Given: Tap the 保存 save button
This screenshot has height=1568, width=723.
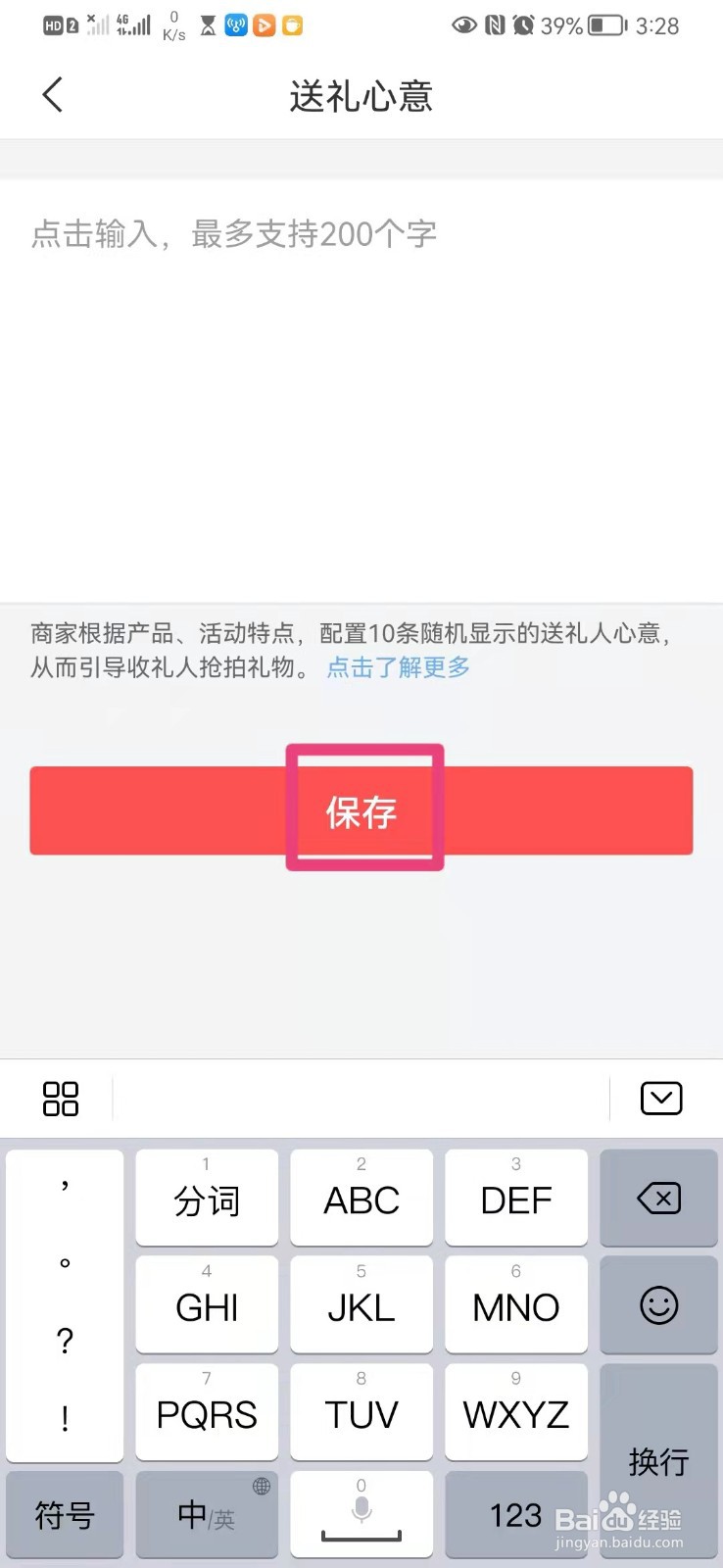Looking at the screenshot, I should 361,810.
